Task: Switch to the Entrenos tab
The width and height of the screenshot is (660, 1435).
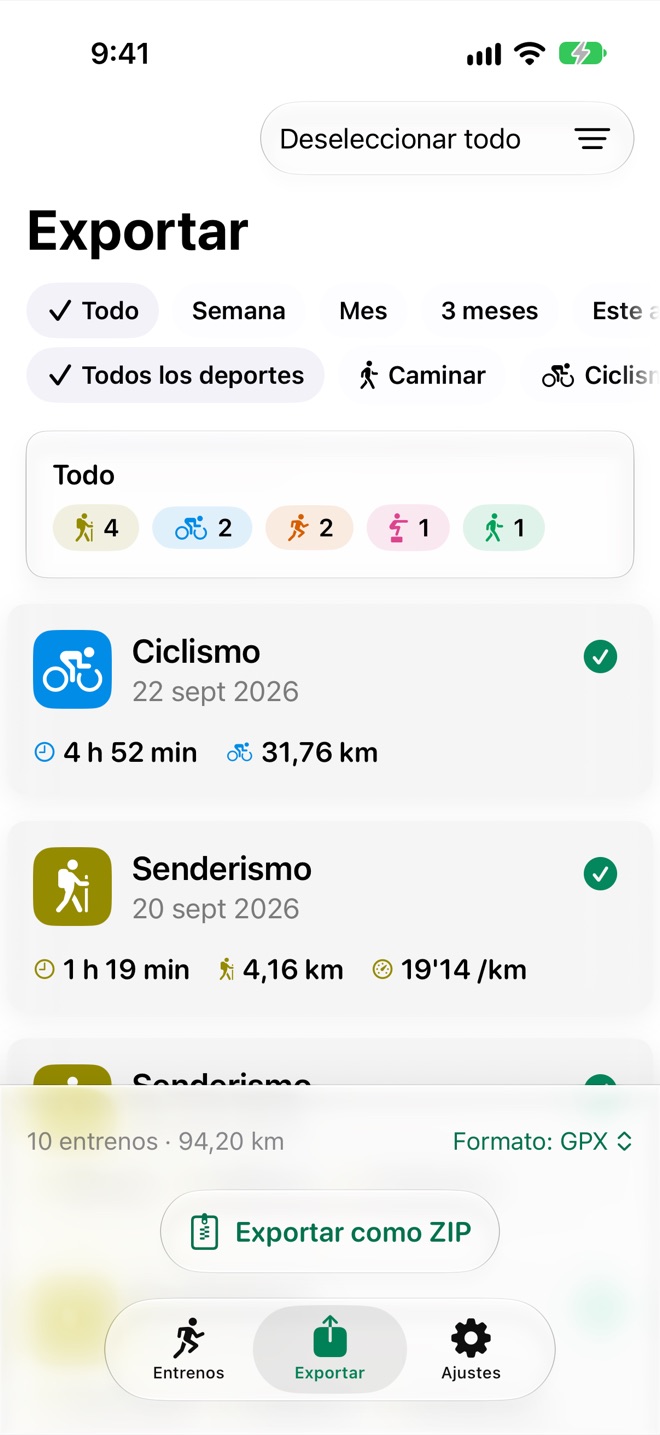Action: (x=189, y=1349)
